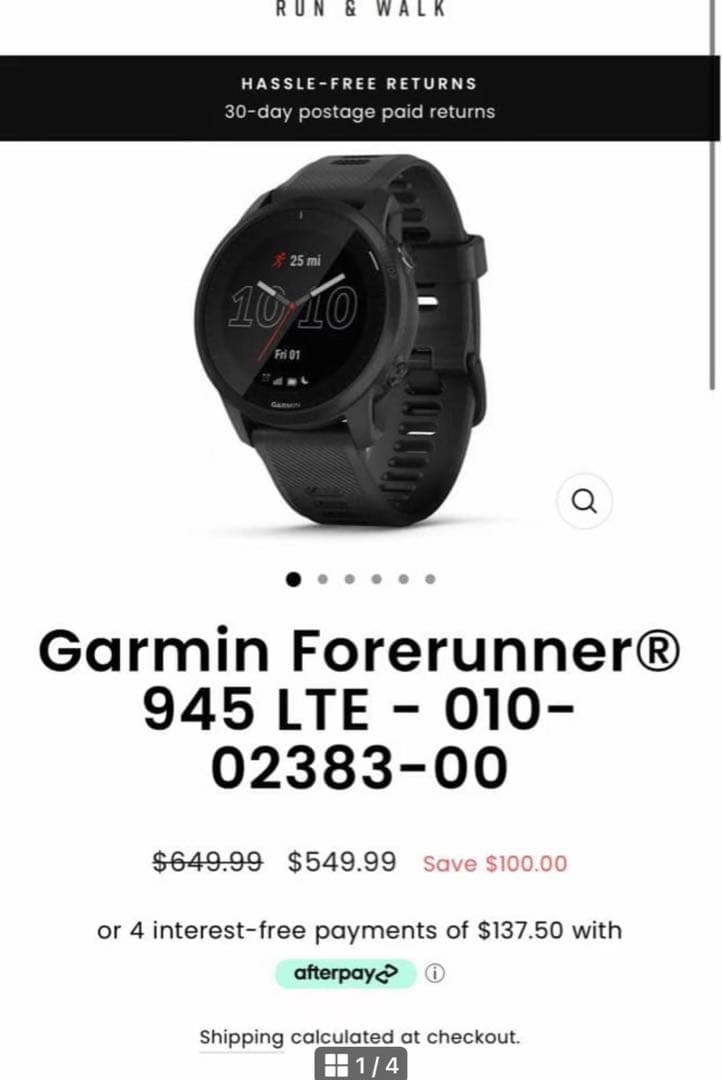Select the second image carousel dot

click(321, 578)
